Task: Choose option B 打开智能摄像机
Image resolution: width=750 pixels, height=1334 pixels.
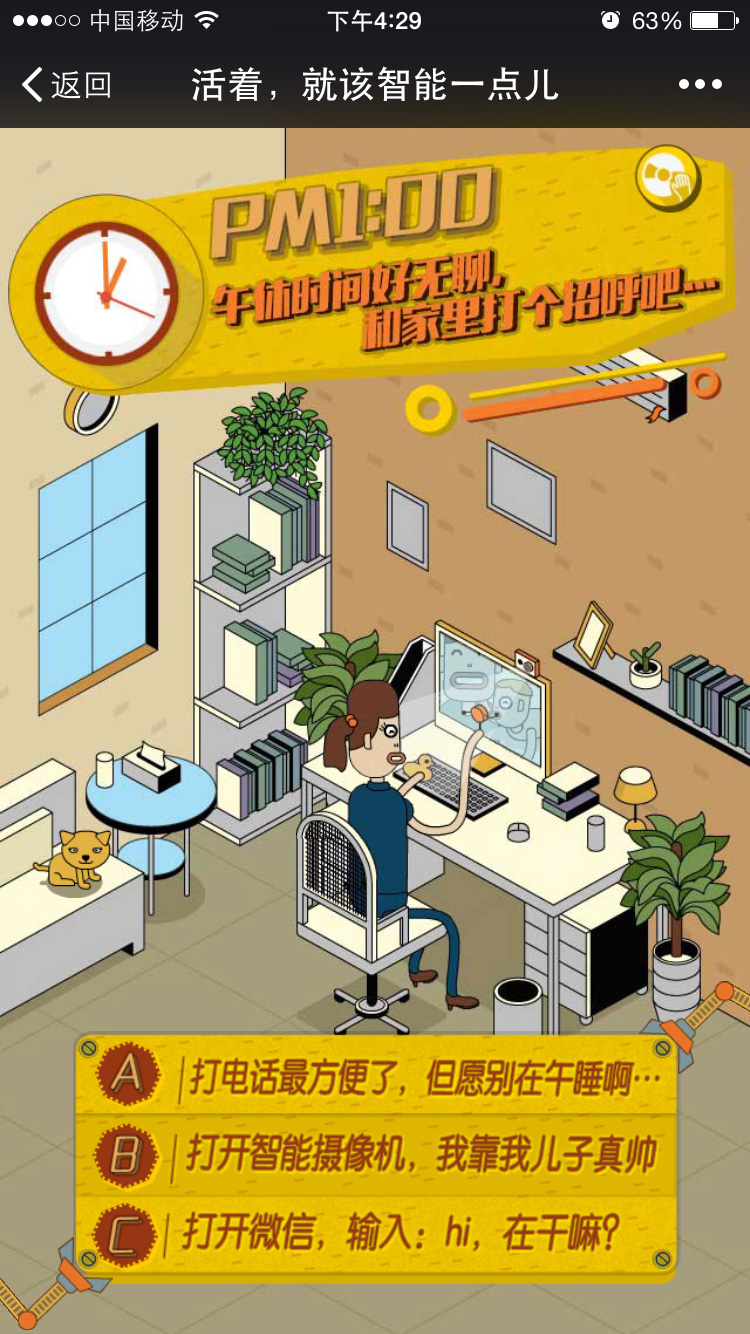Action: pyautogui.click(x=378, y=1155)
